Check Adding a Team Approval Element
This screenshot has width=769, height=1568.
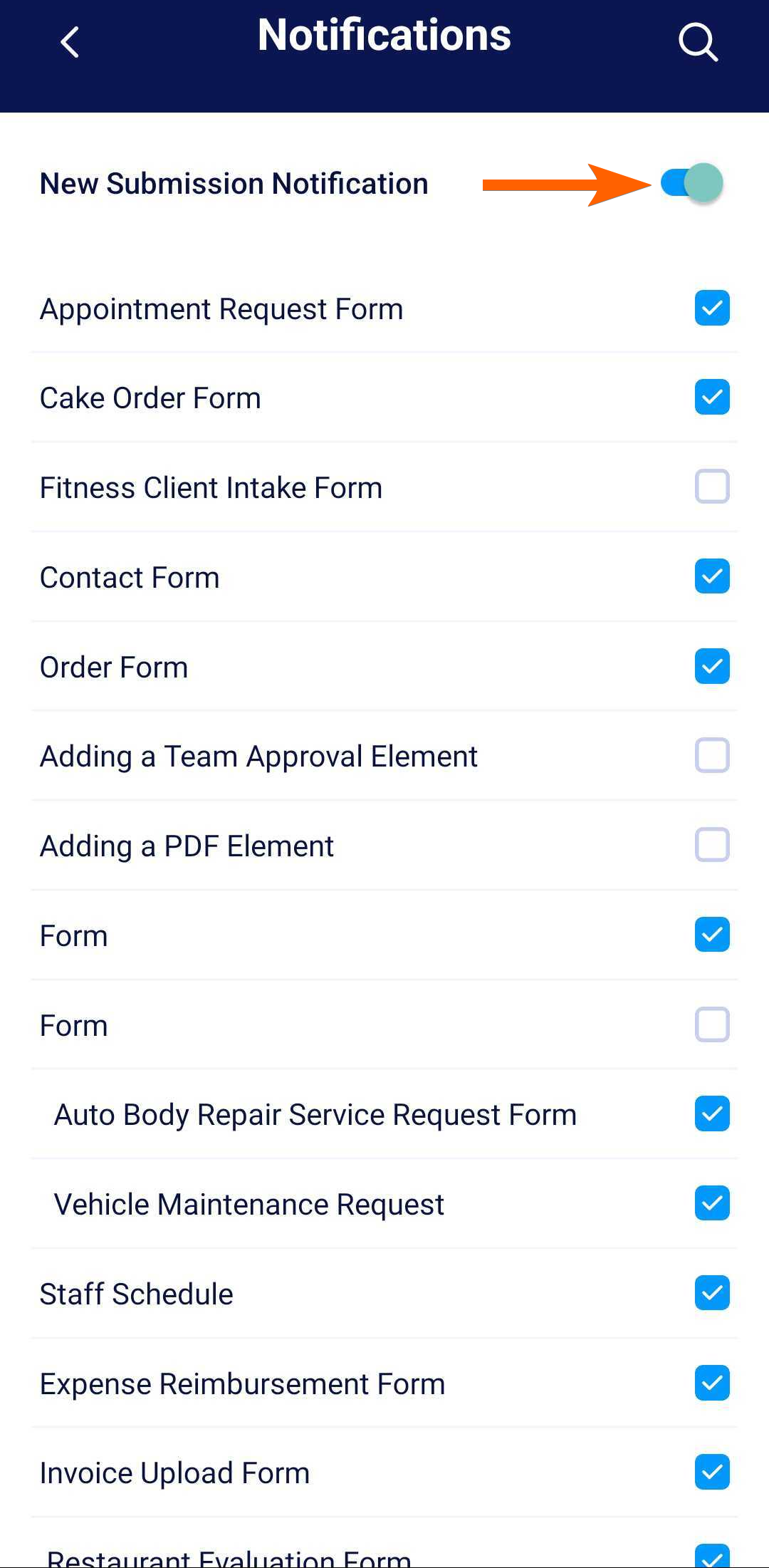(712, 755)
